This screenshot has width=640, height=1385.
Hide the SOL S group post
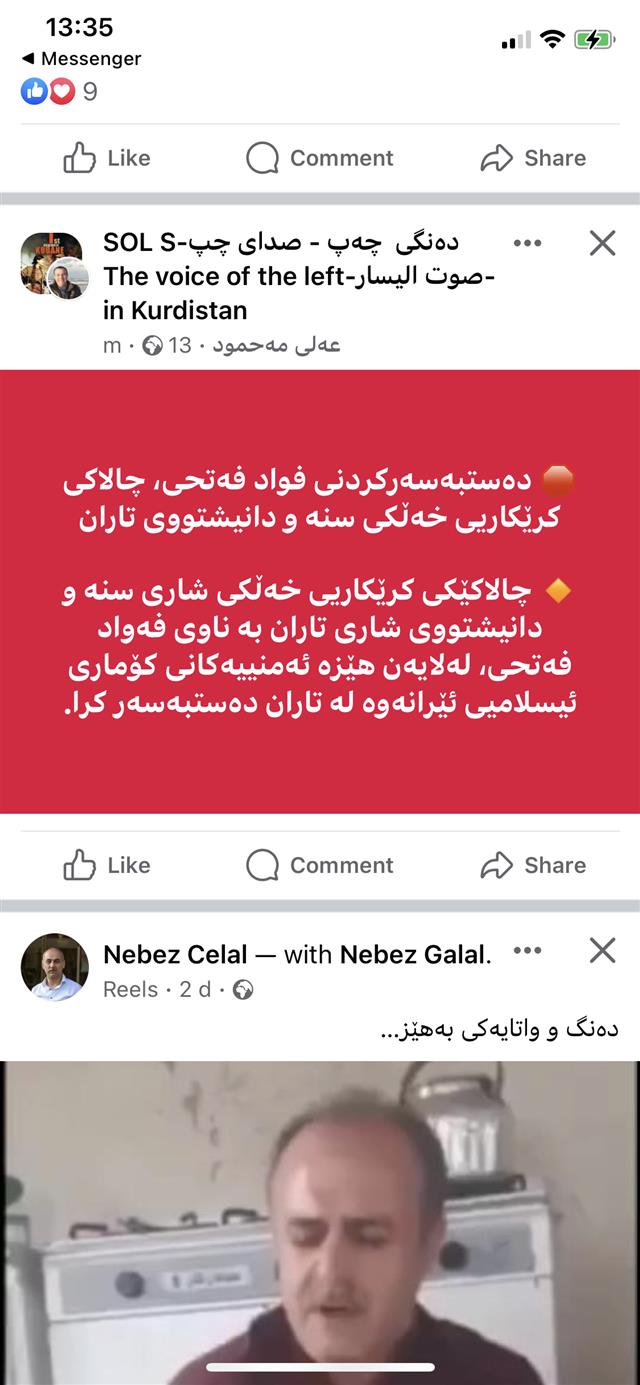[x=602, y=243]
